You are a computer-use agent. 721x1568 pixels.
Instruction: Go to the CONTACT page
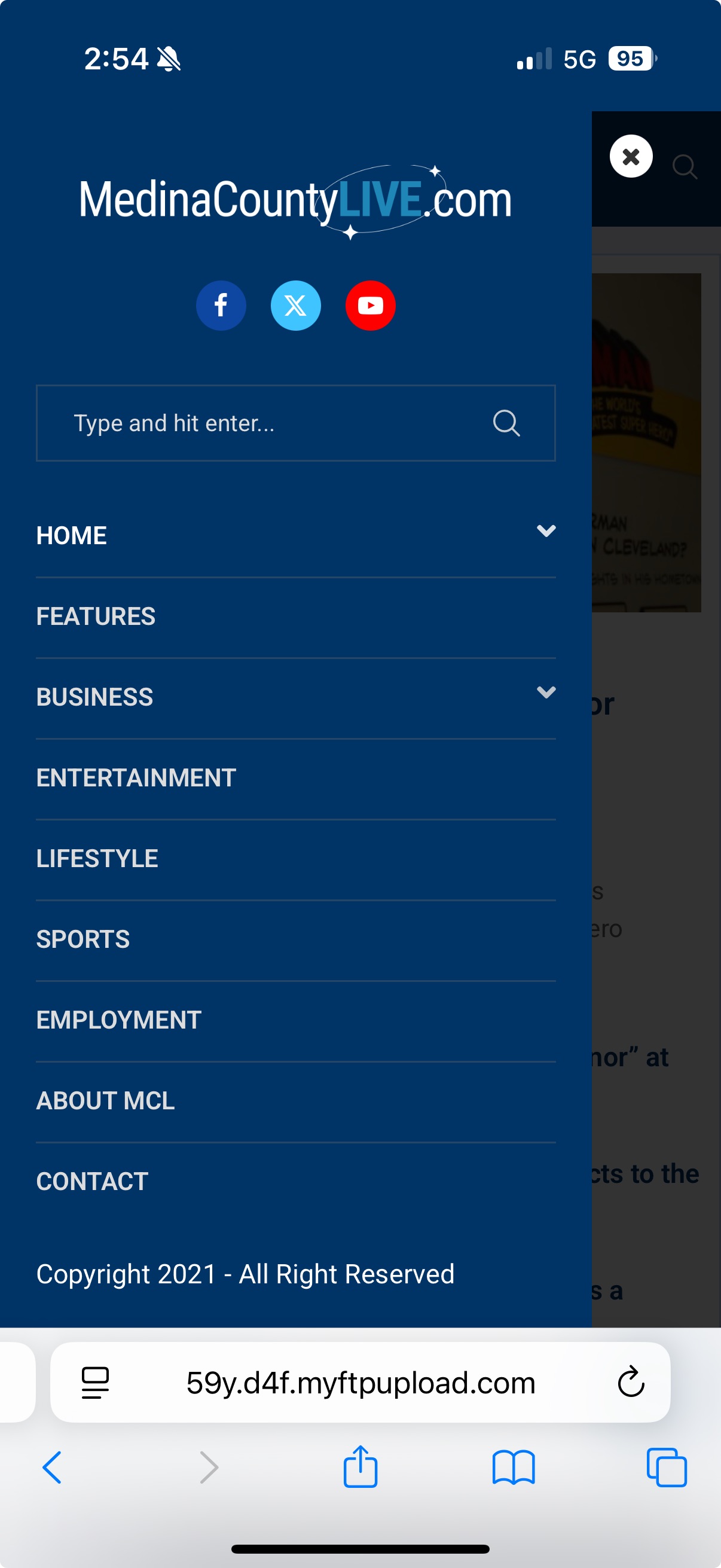tap(93, 1182)
